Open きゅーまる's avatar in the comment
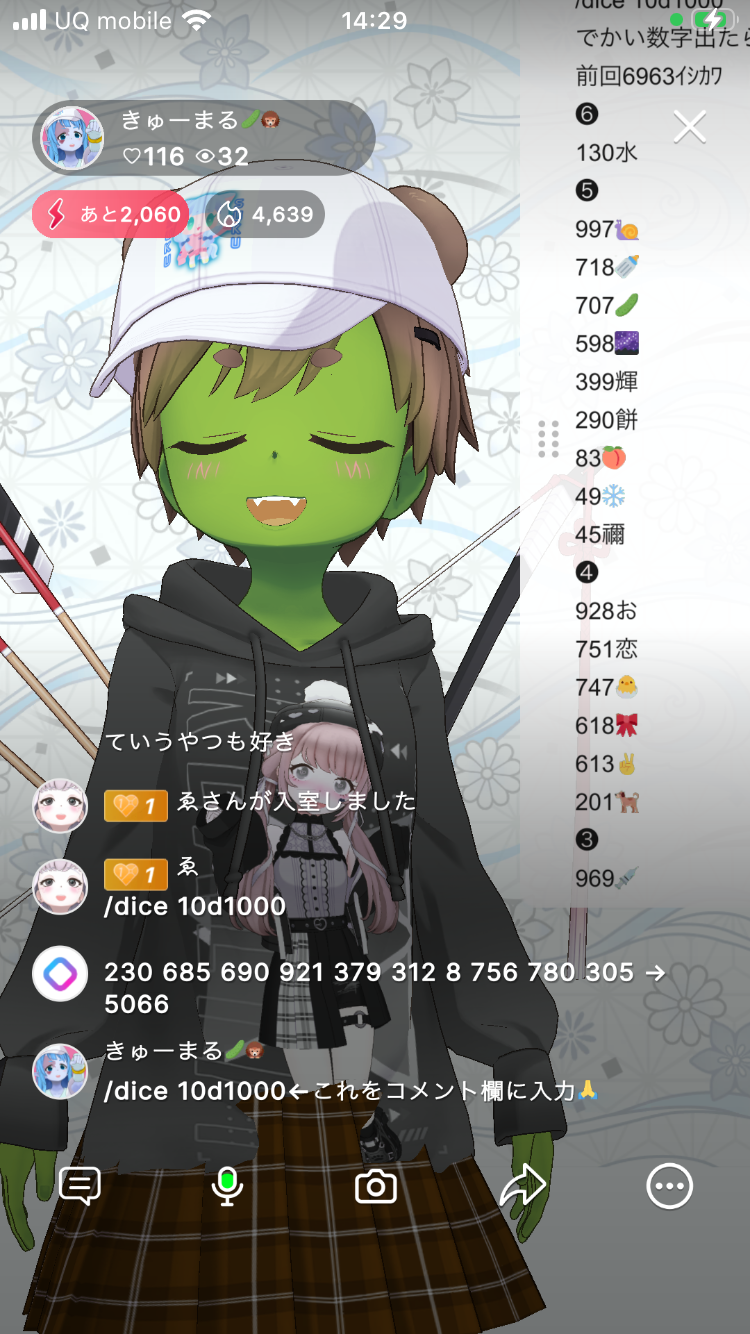The width and height of the screenshot is (750, 1334). pyautogui.click(x=60, y=1071)
